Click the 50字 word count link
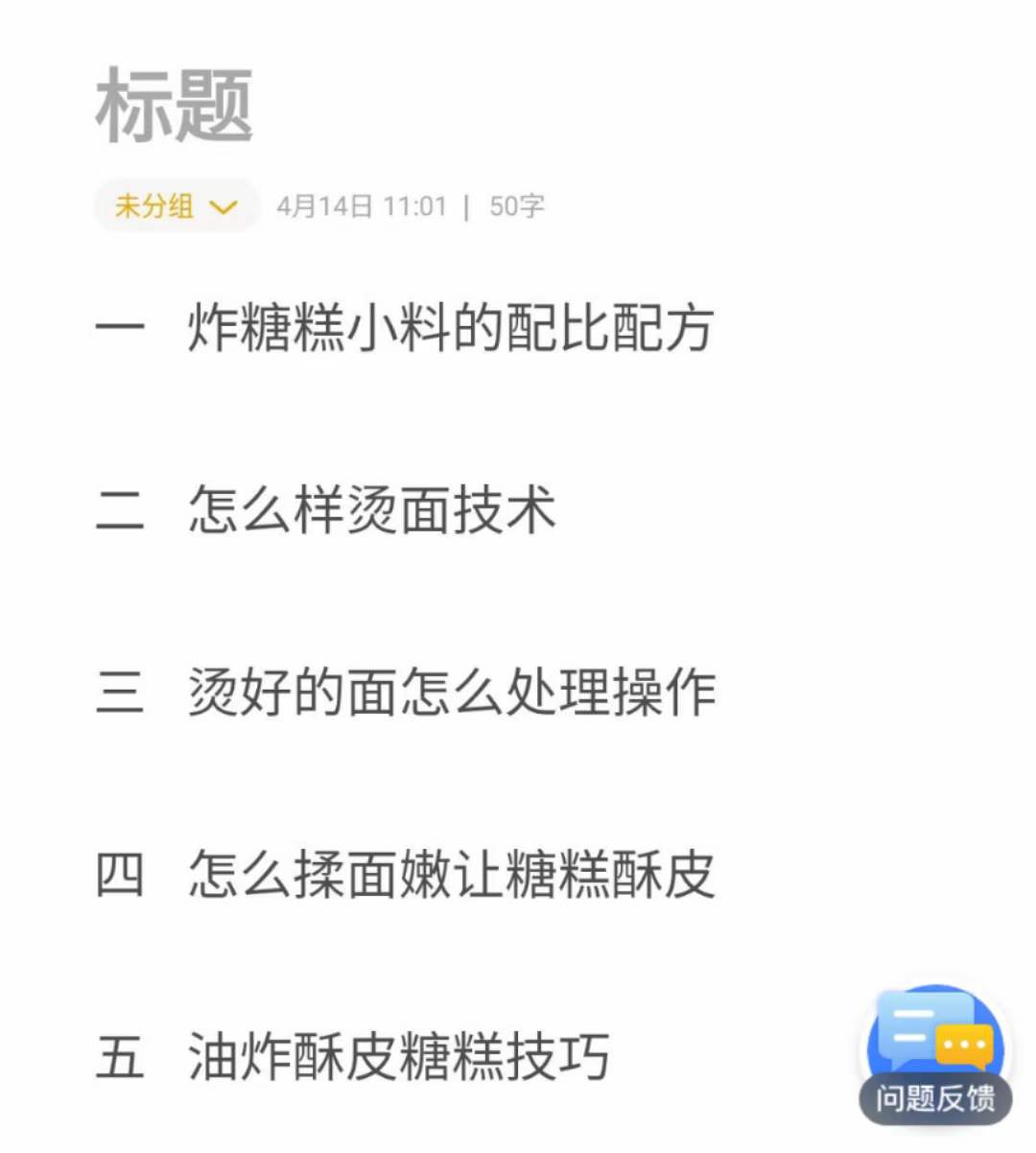 [x=515, y=205]
